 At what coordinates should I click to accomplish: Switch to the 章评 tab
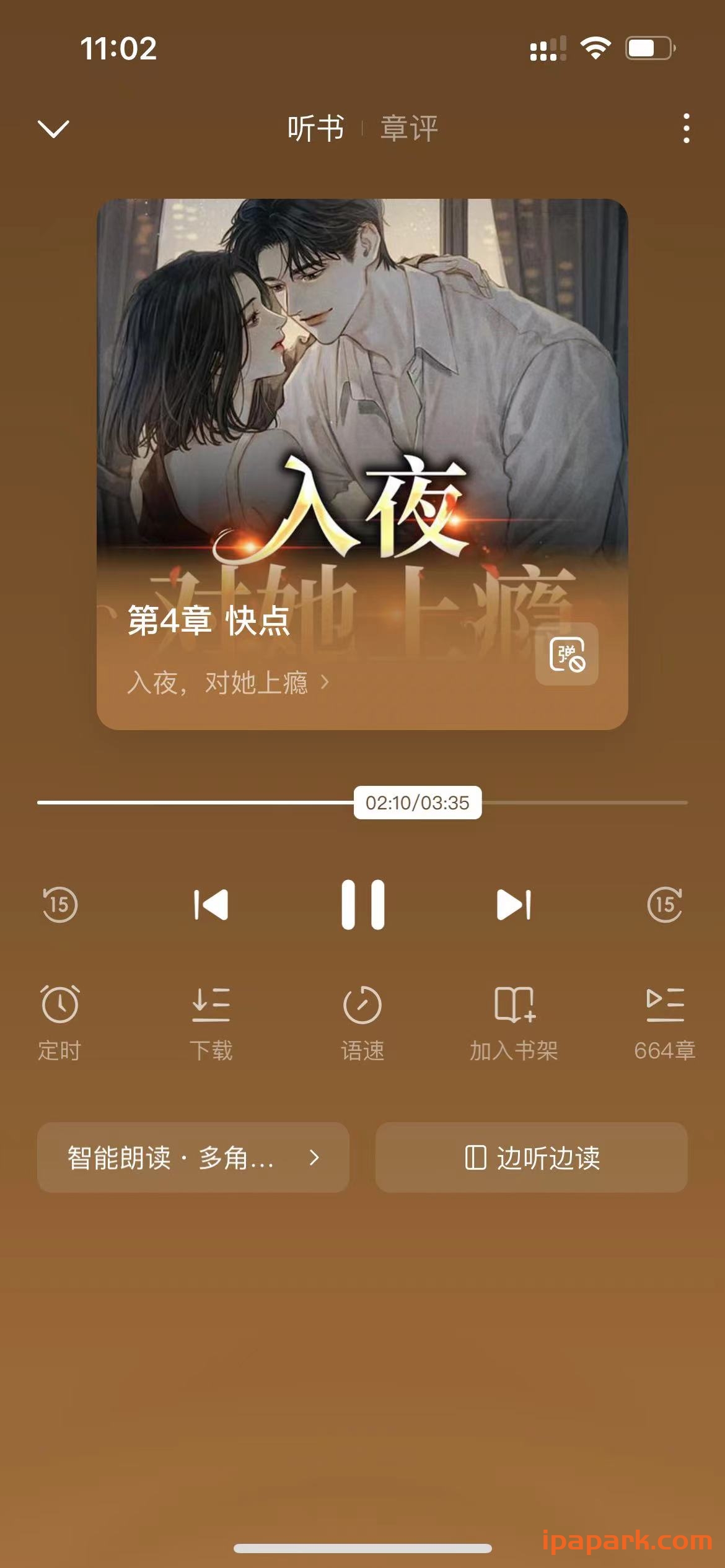409,128
